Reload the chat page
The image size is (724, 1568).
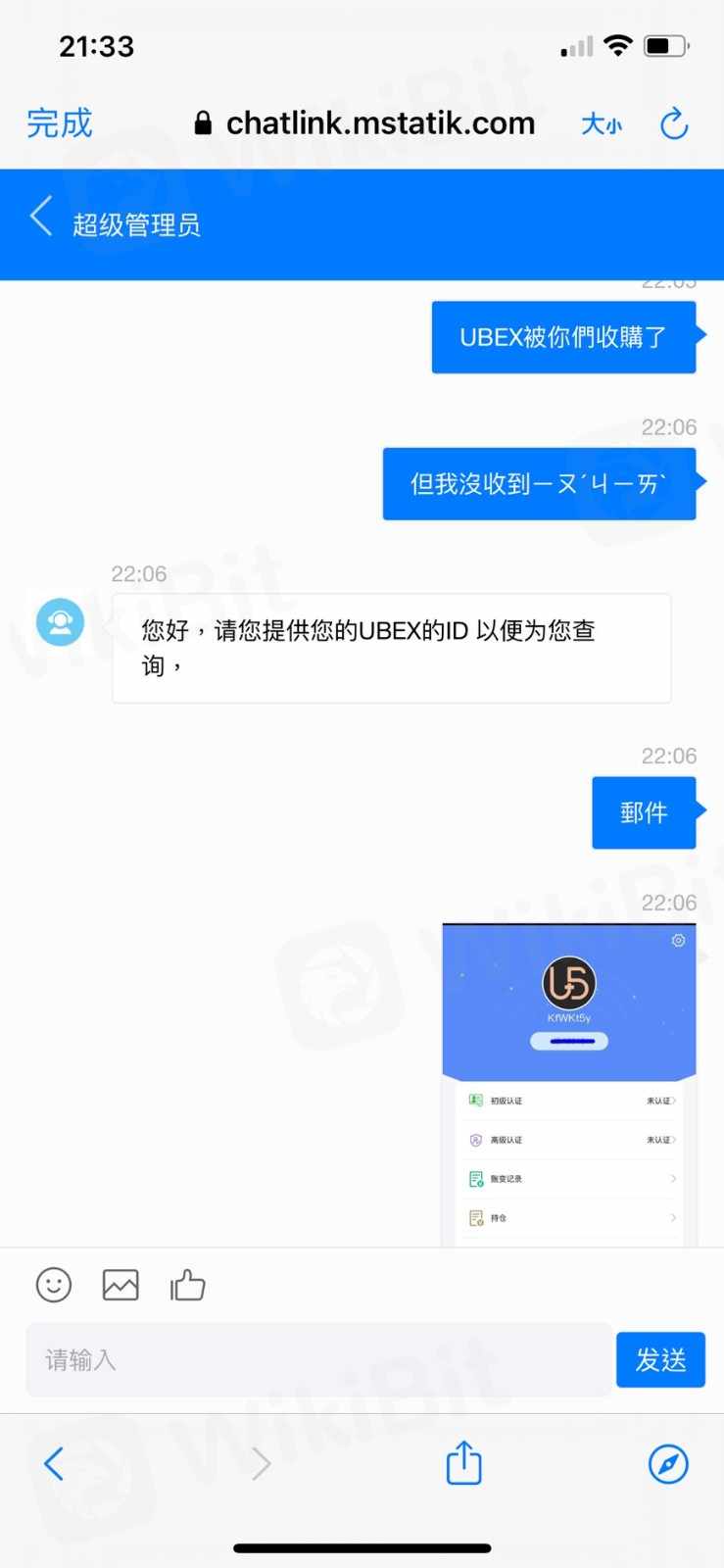click(x=674, y=124)
